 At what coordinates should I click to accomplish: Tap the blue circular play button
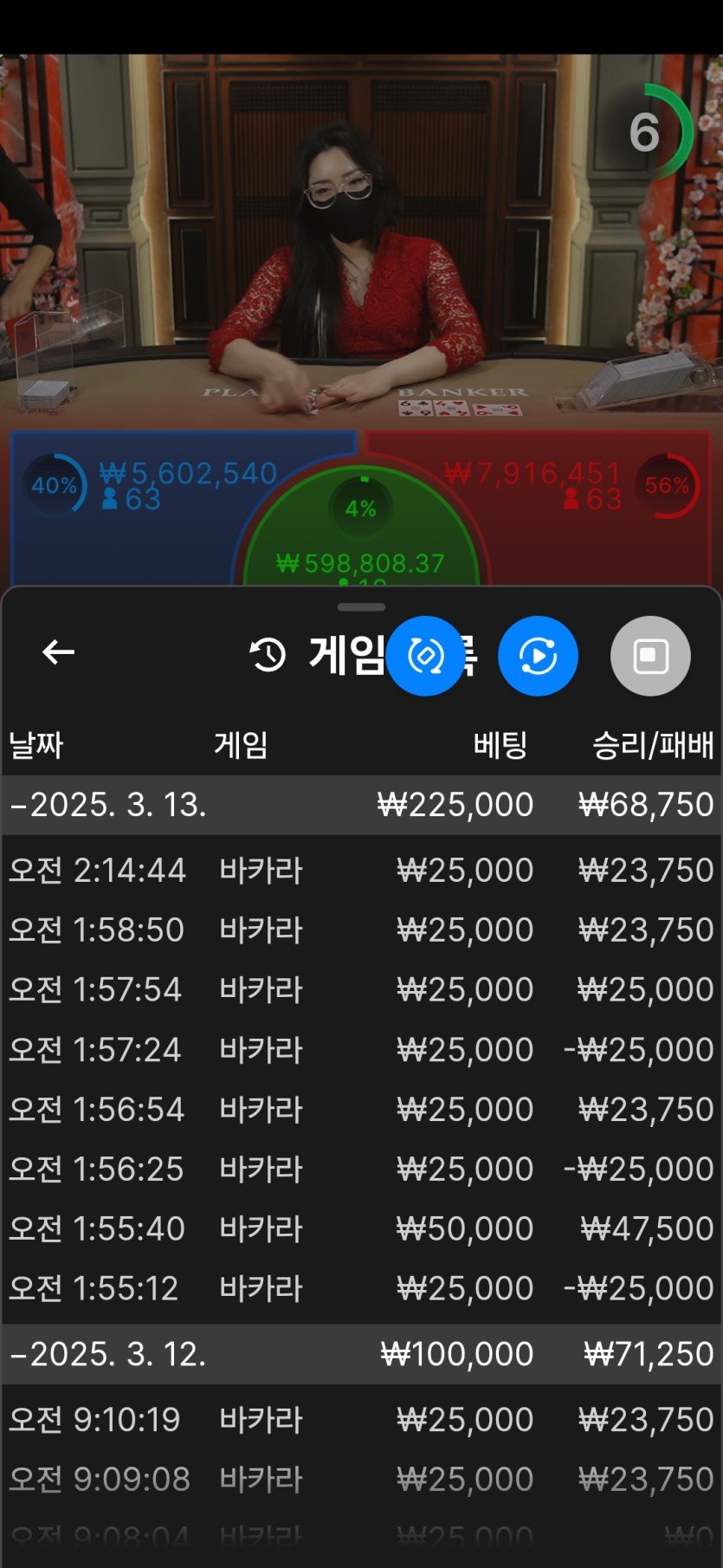[x=538, y=657]
